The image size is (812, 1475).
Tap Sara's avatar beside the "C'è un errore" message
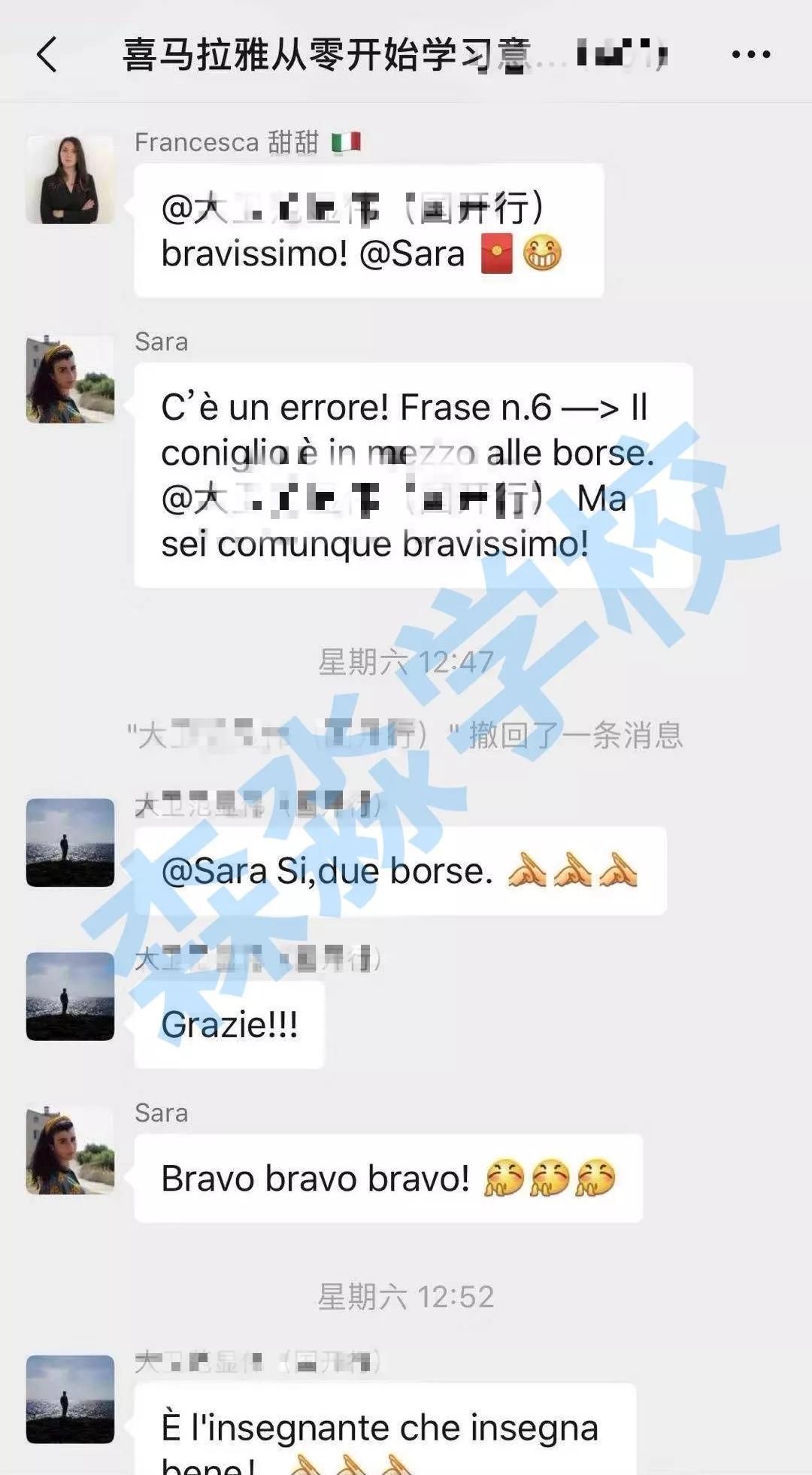pyautogui.click(x=70, y=379)
